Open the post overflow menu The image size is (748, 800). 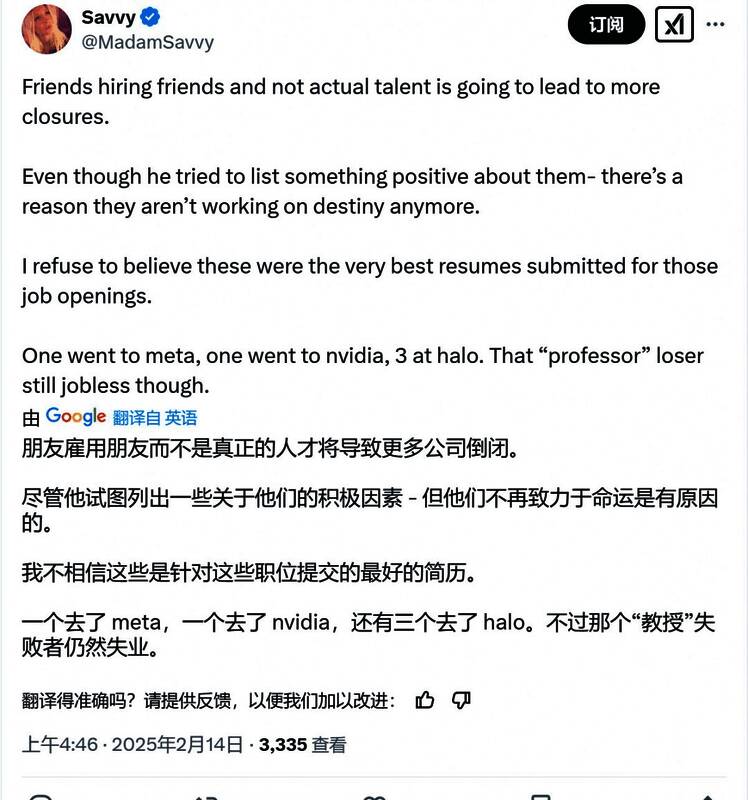point(715,25)
